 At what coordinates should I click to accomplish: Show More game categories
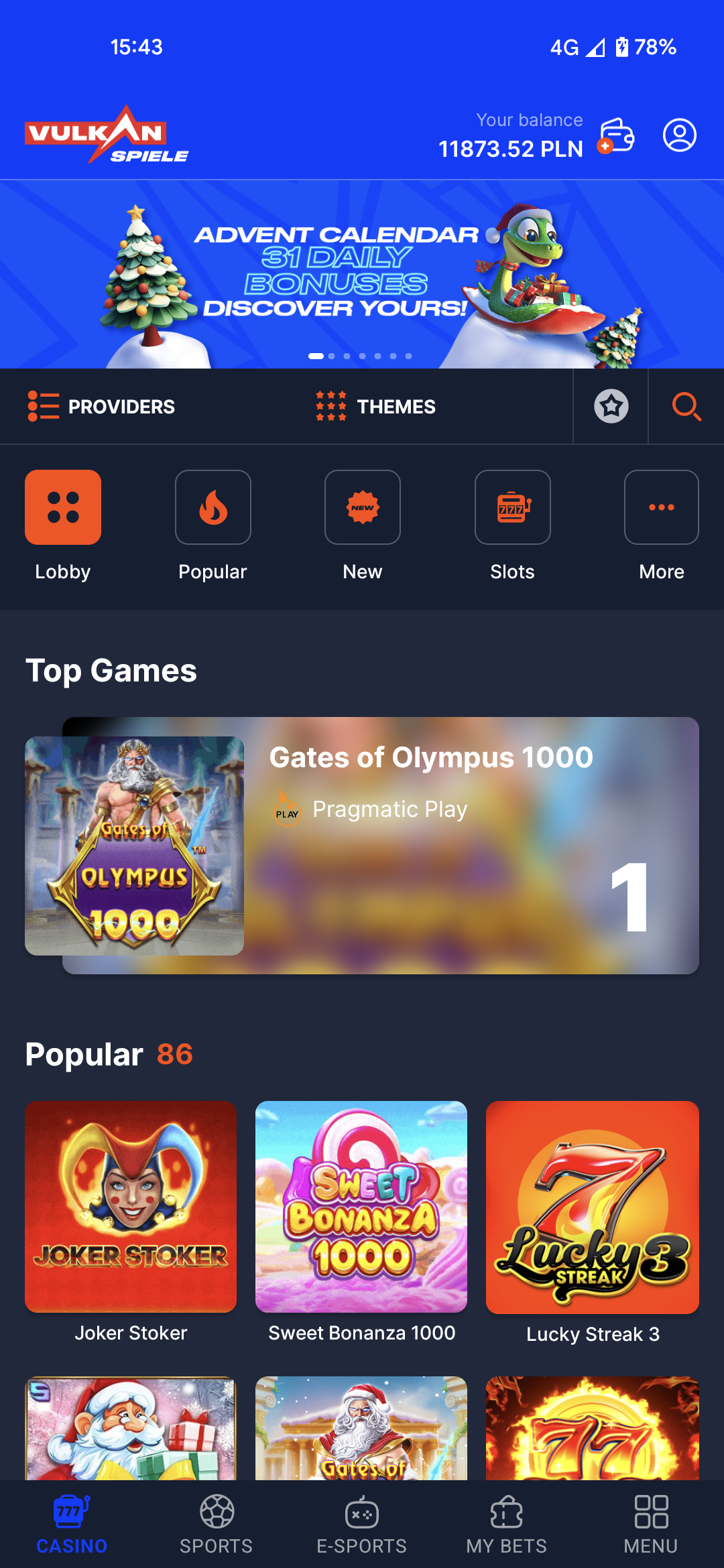click(661, 507)
